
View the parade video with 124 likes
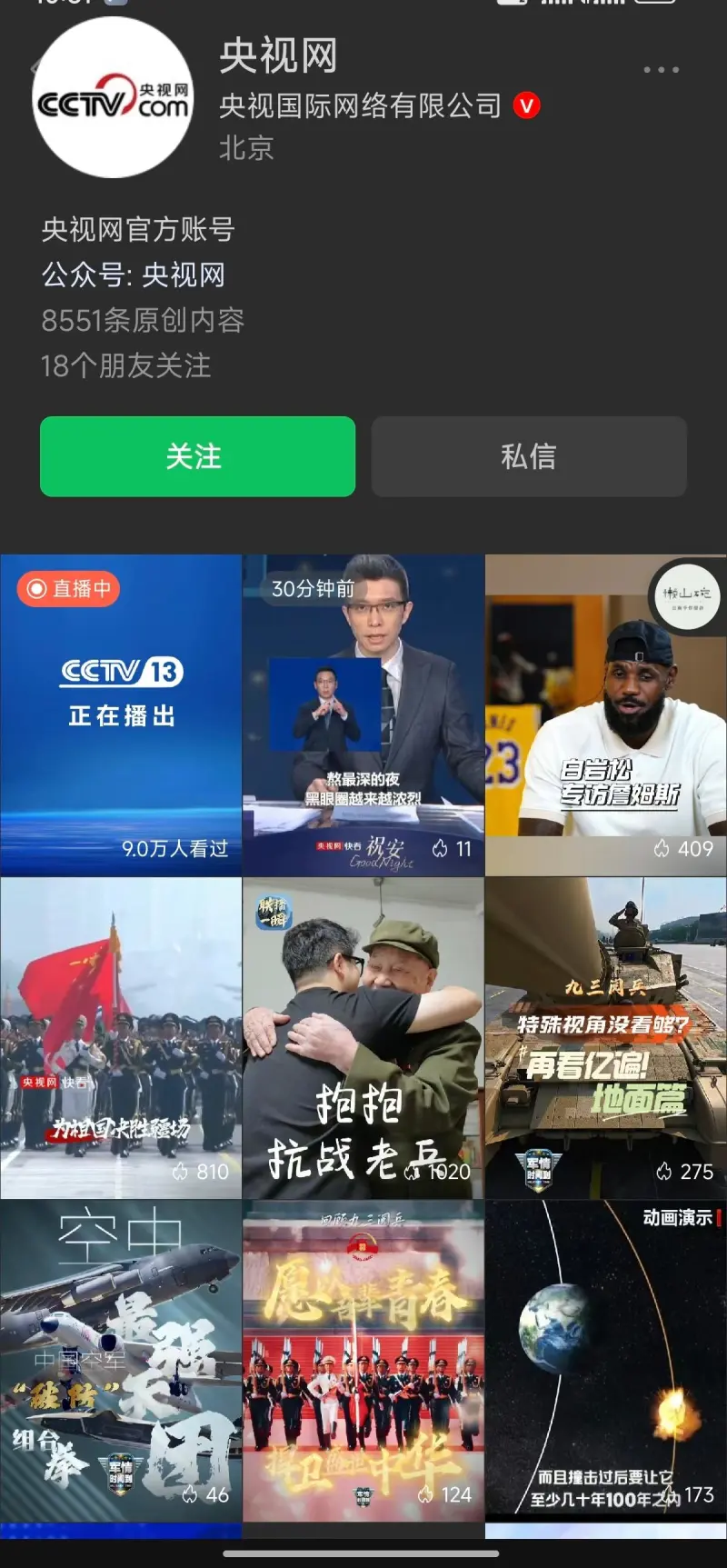coord(363,1359)
